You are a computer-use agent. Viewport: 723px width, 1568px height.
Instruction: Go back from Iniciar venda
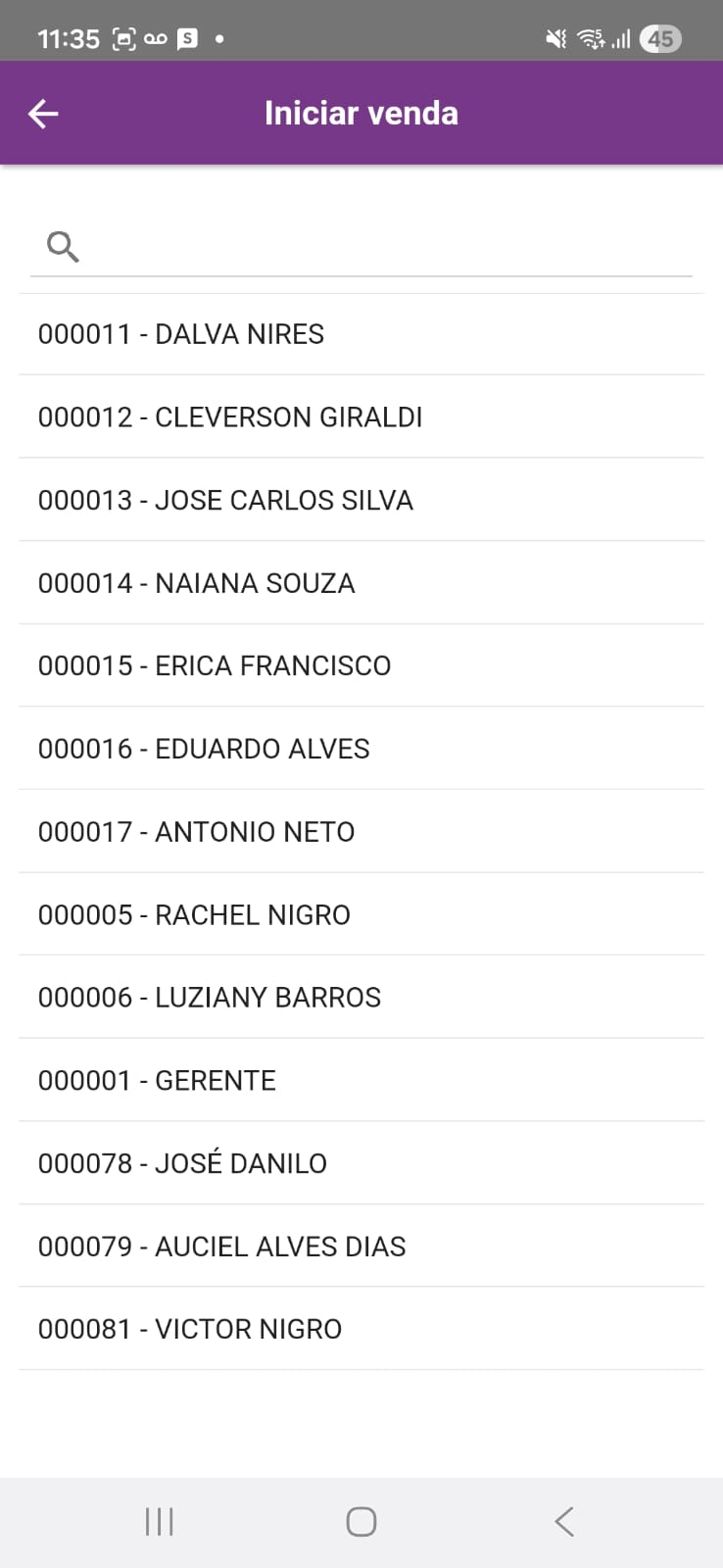[43, 114]
